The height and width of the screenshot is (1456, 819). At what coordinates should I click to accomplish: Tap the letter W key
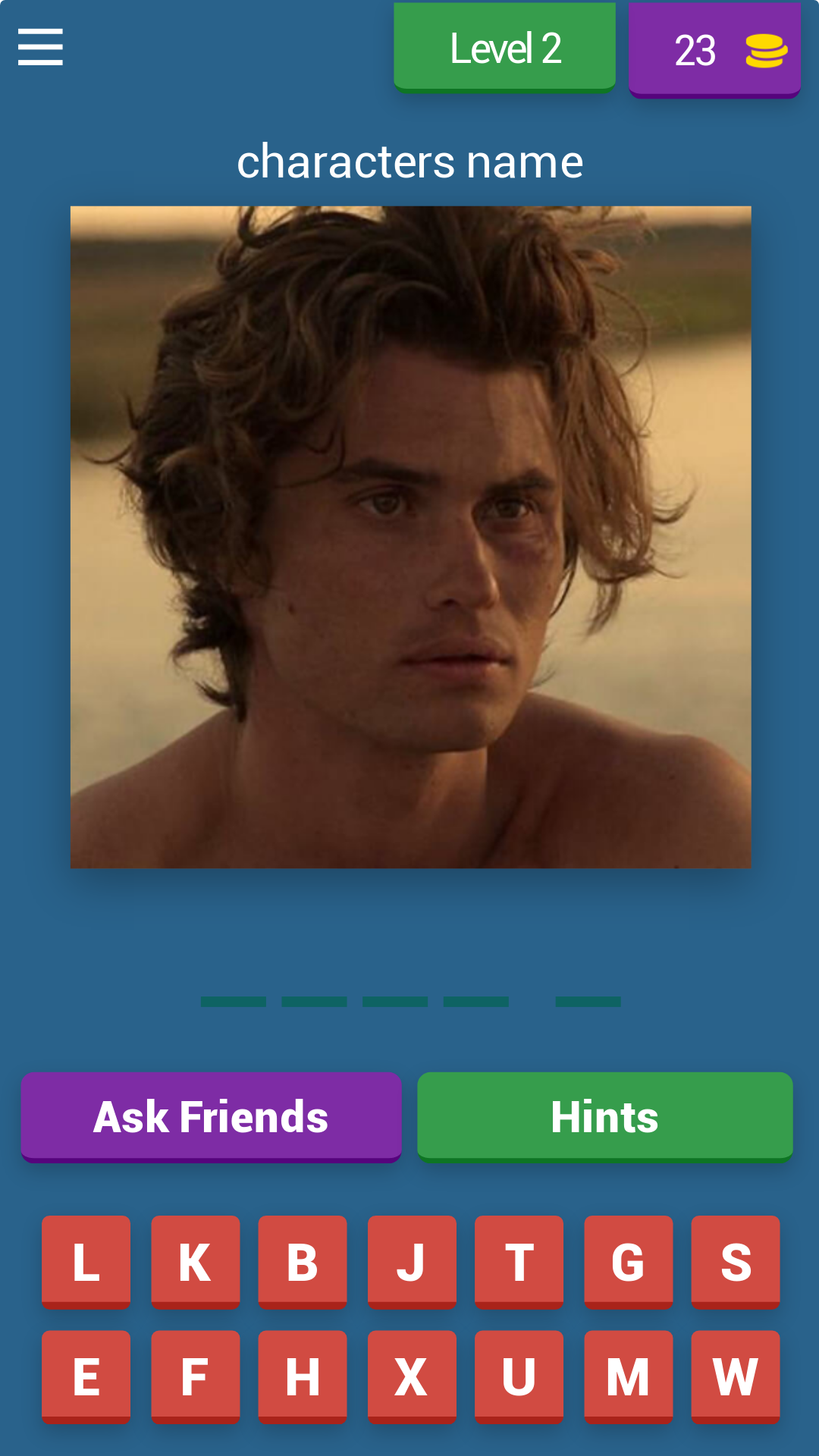coord(735,1374)
